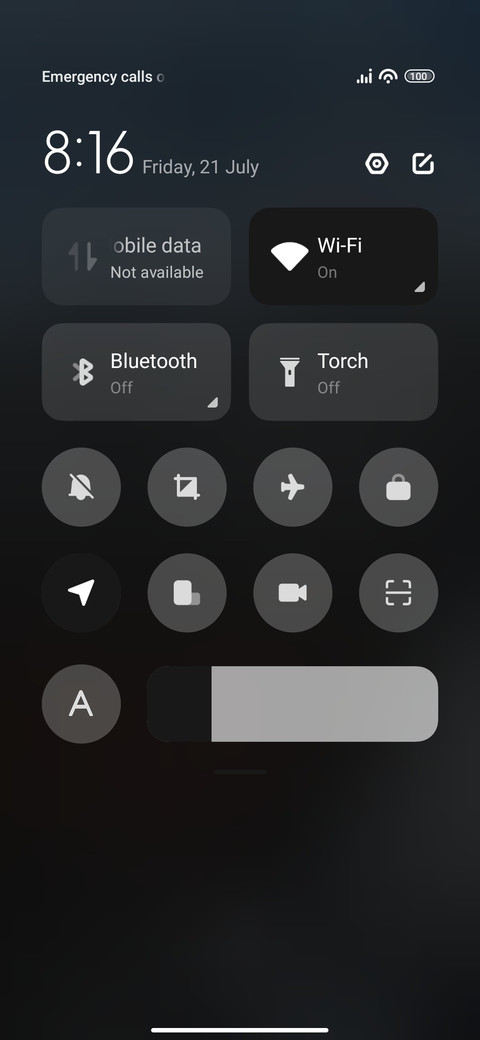Image resolution: width=480 pixels, height=1040 pixels.
Task: Start the screen recorder
Action: coord(293,593)
